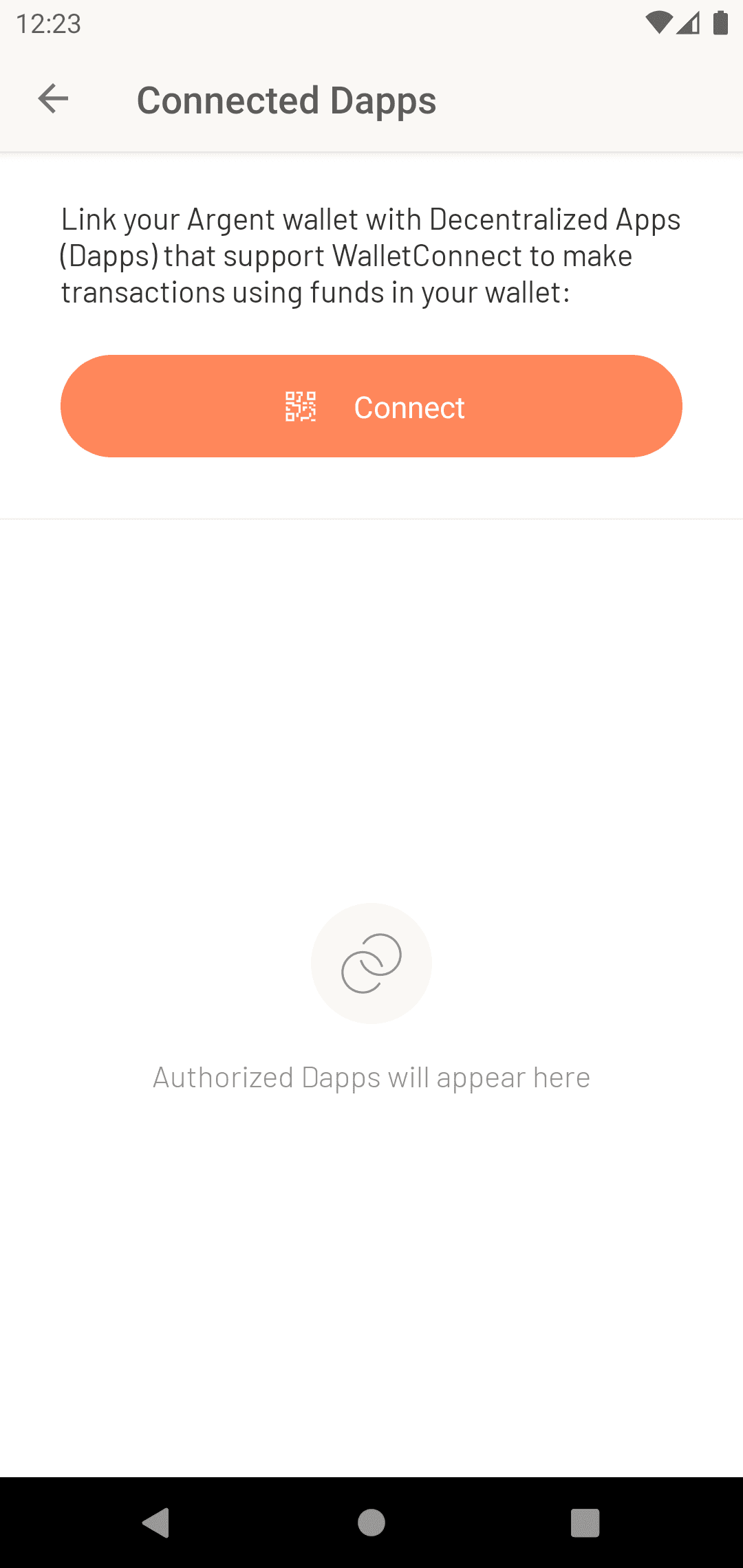Image resolution: width=743 pixels, height=1568 pixels.
Task: Tap the orange Connect button
Action: point(371,406)
